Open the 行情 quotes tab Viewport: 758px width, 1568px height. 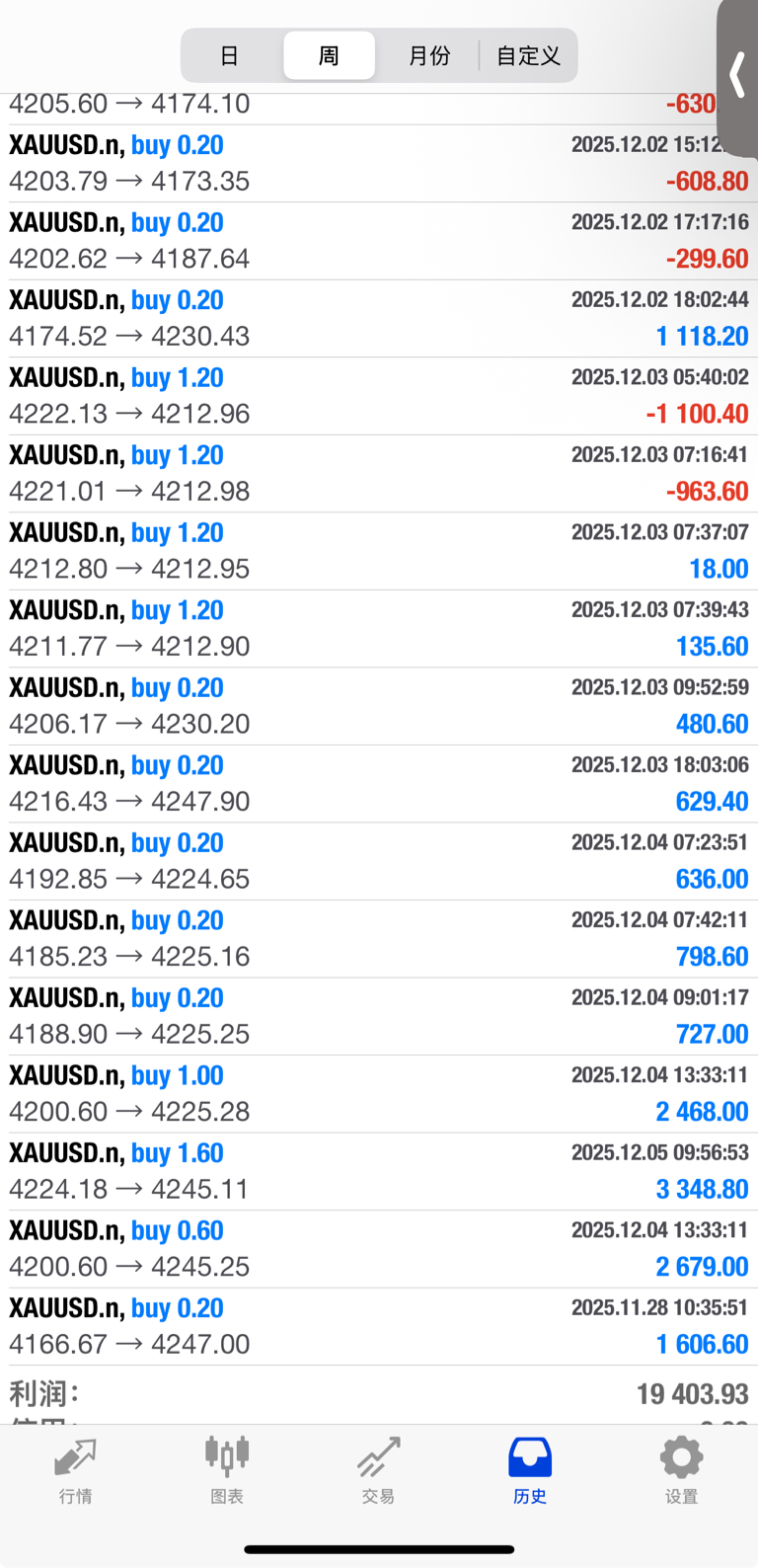pyautogui.click(x=76, y=1470)
